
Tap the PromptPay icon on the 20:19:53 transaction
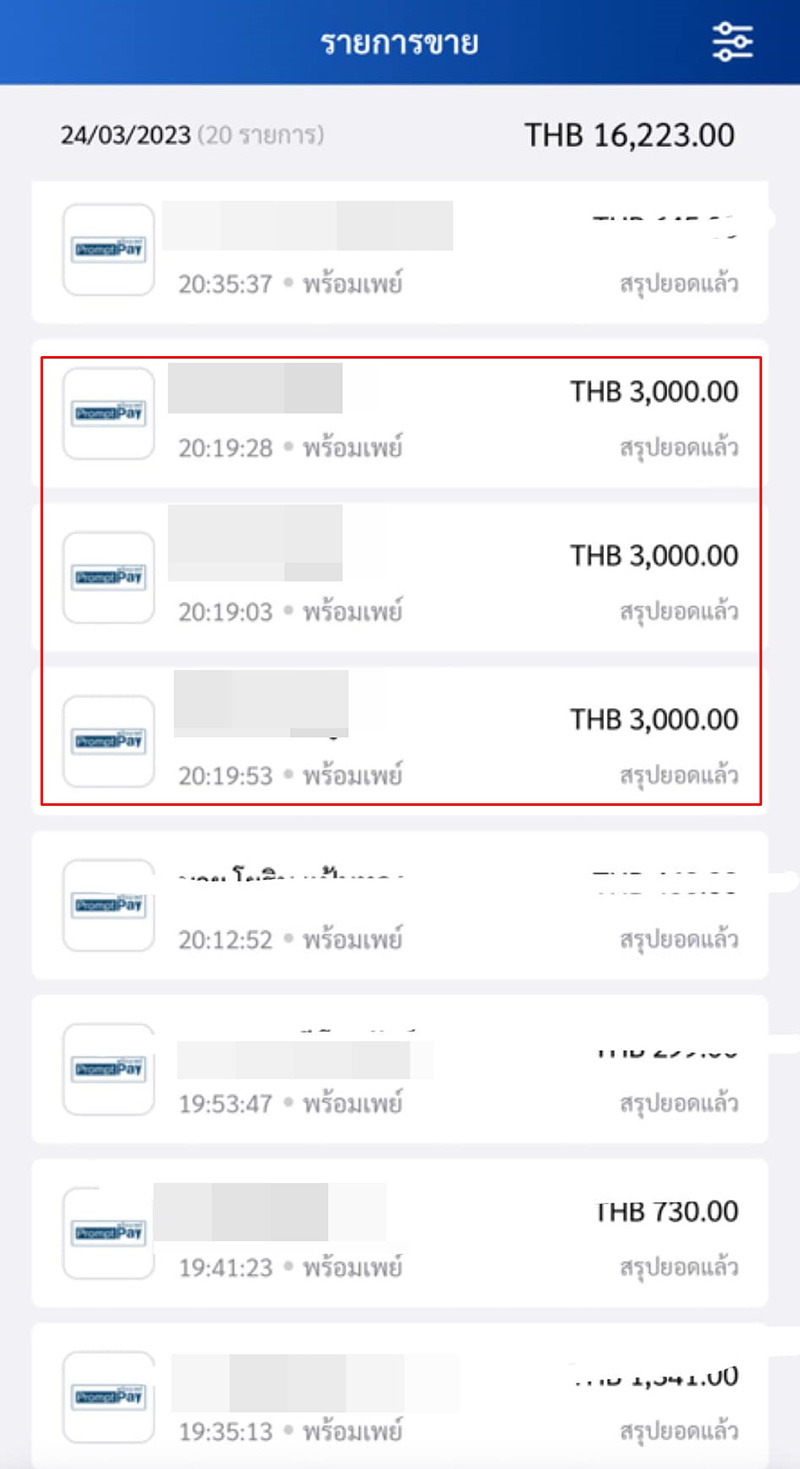coord(108,740)
